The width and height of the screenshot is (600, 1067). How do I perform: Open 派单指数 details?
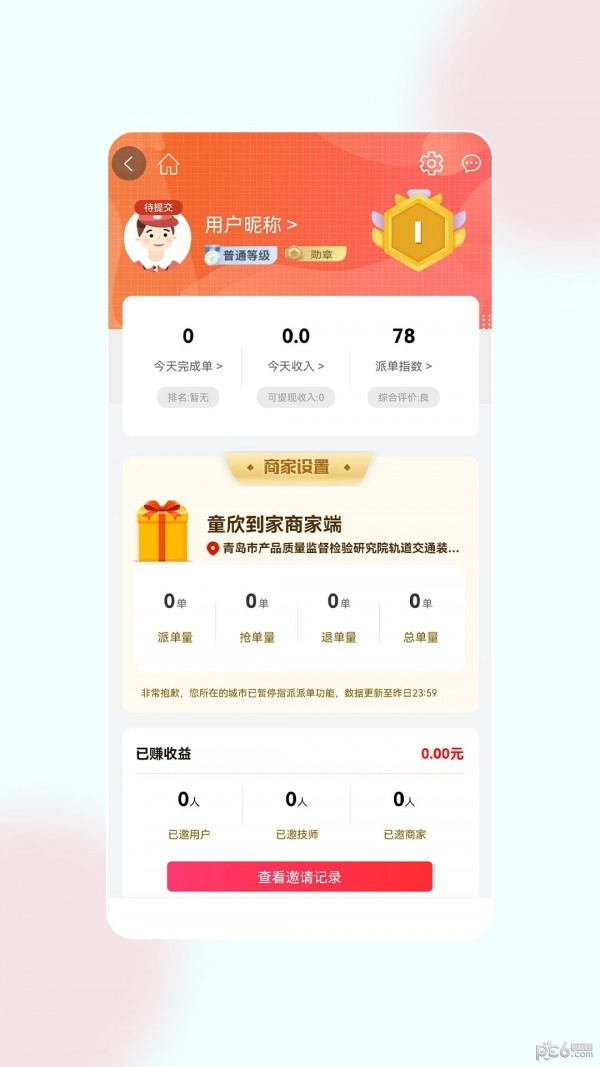[x=404, y=366]
